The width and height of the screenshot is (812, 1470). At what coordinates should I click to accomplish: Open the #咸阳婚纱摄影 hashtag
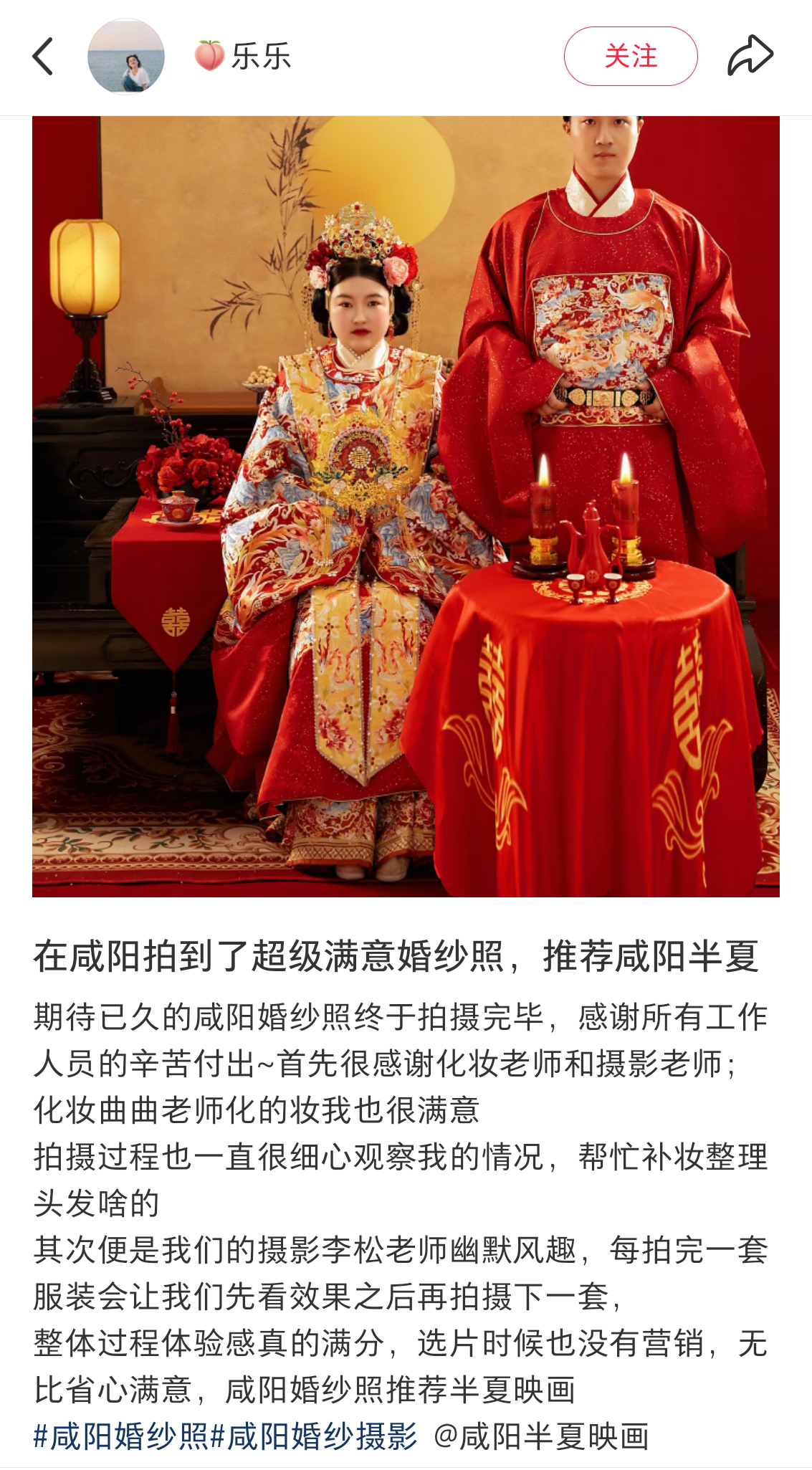point(314,1436)
